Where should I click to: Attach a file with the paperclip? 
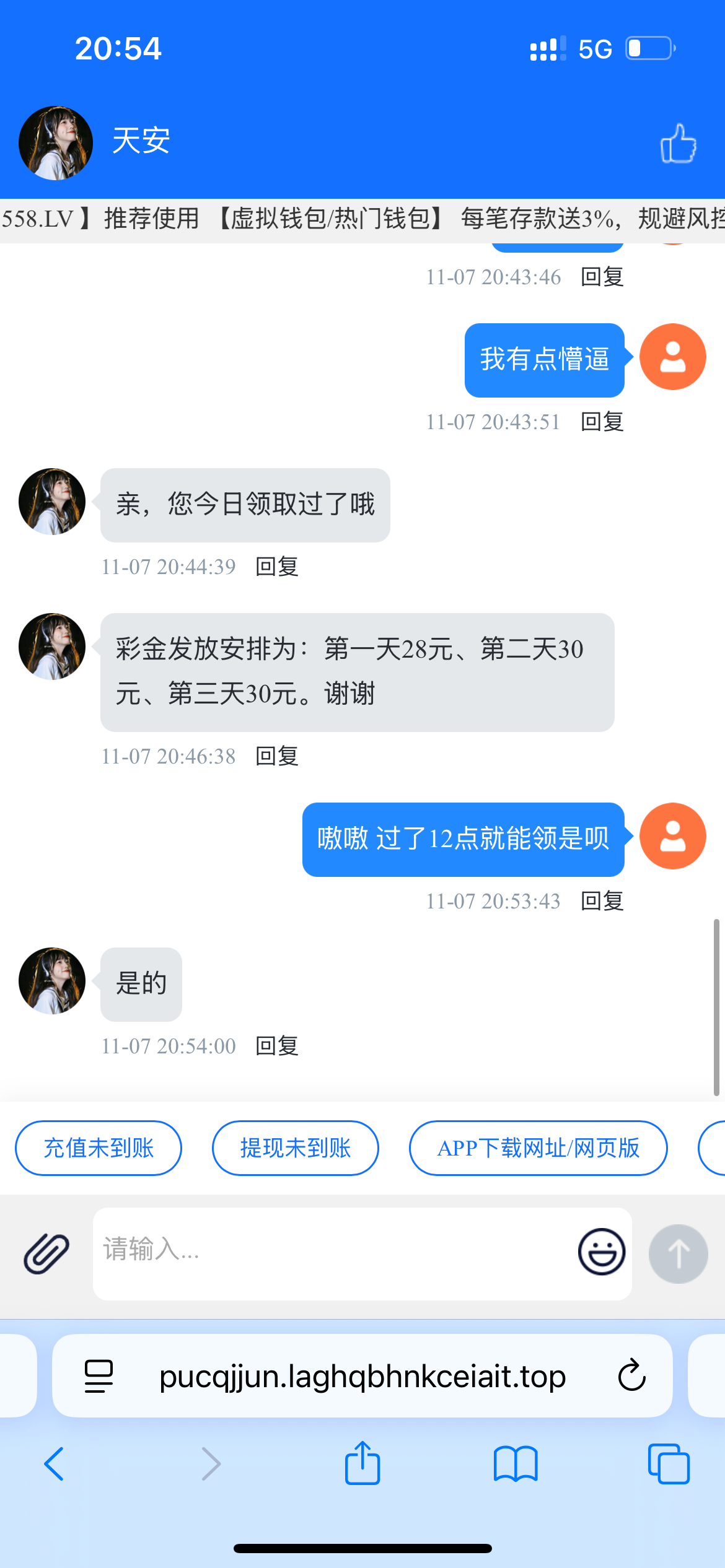tap(46, 1253)
